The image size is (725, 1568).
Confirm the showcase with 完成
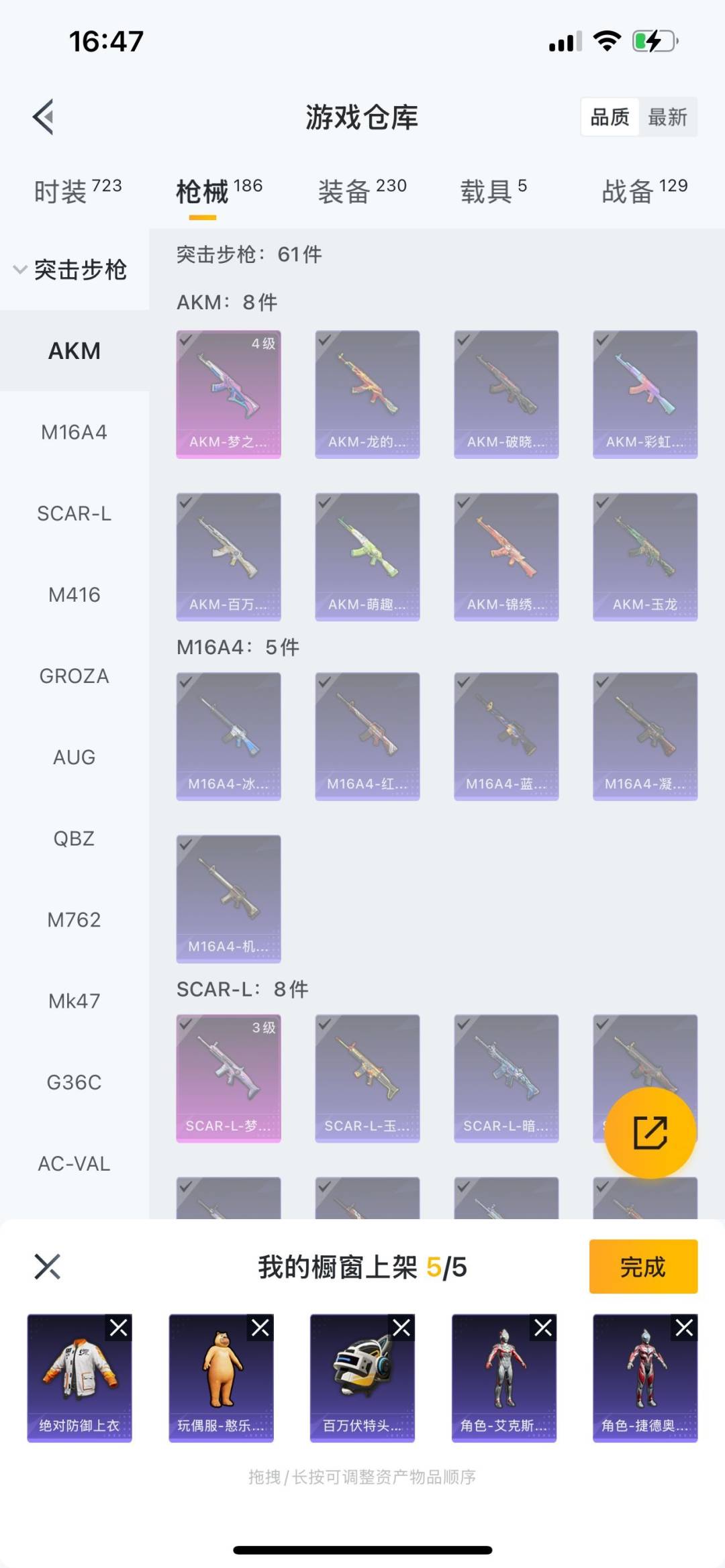pyautogui.click(x=642, y=1267)
